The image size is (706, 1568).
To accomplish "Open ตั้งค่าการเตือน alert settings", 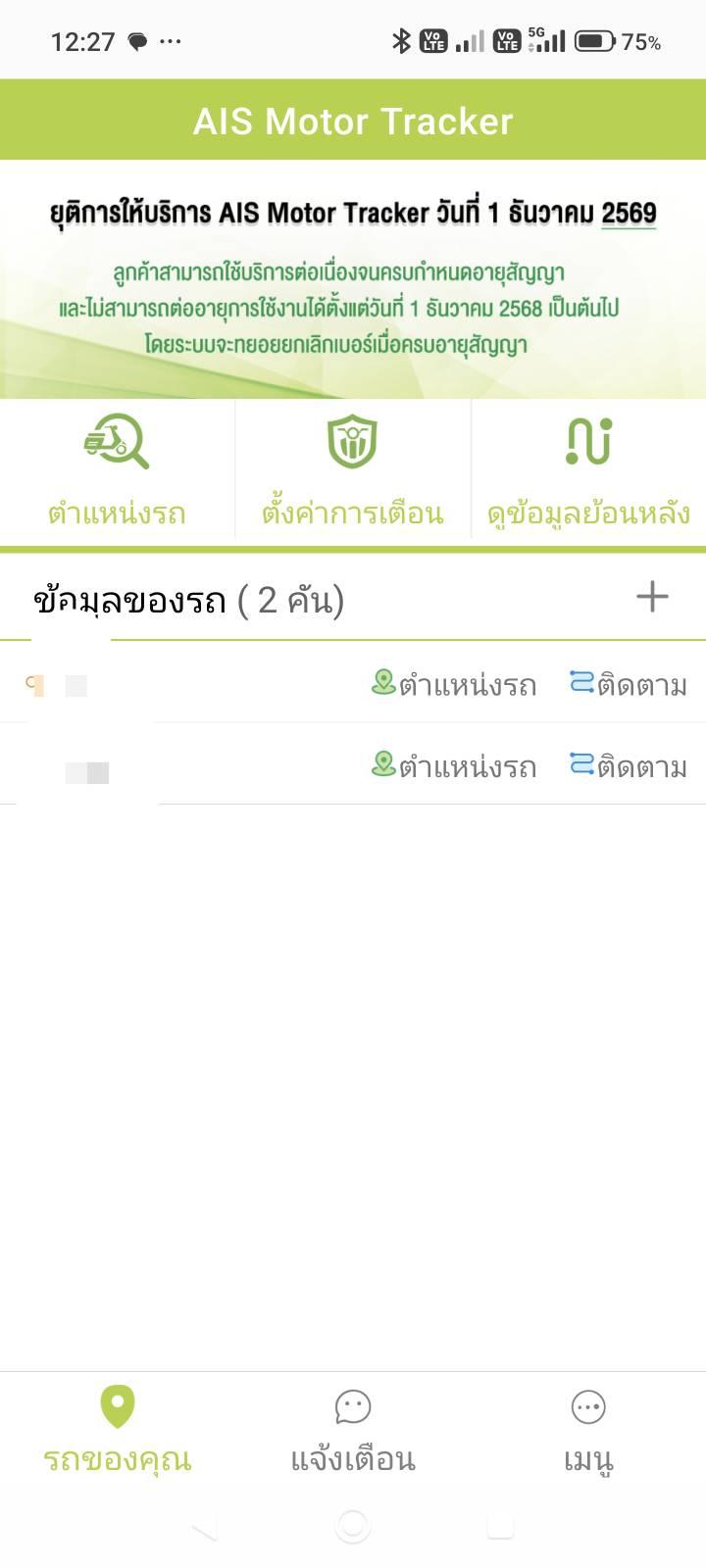I will pyautogui.click(x=352, y=470).
